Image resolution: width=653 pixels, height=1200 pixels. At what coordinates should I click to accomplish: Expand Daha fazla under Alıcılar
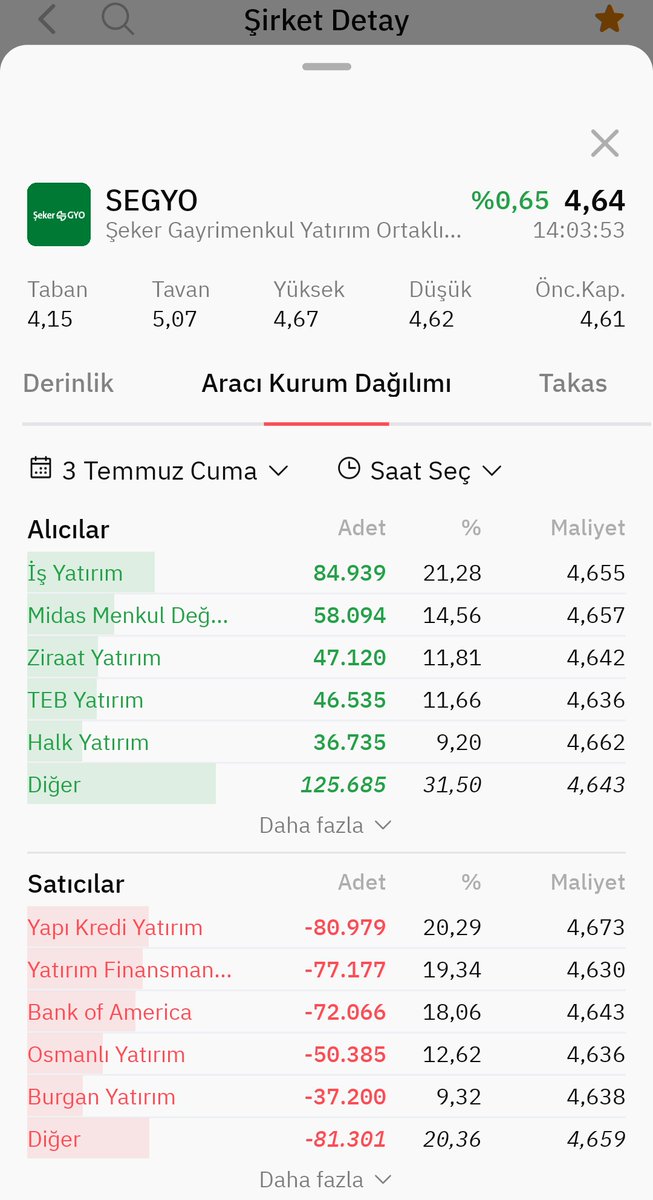pos(326,826)
